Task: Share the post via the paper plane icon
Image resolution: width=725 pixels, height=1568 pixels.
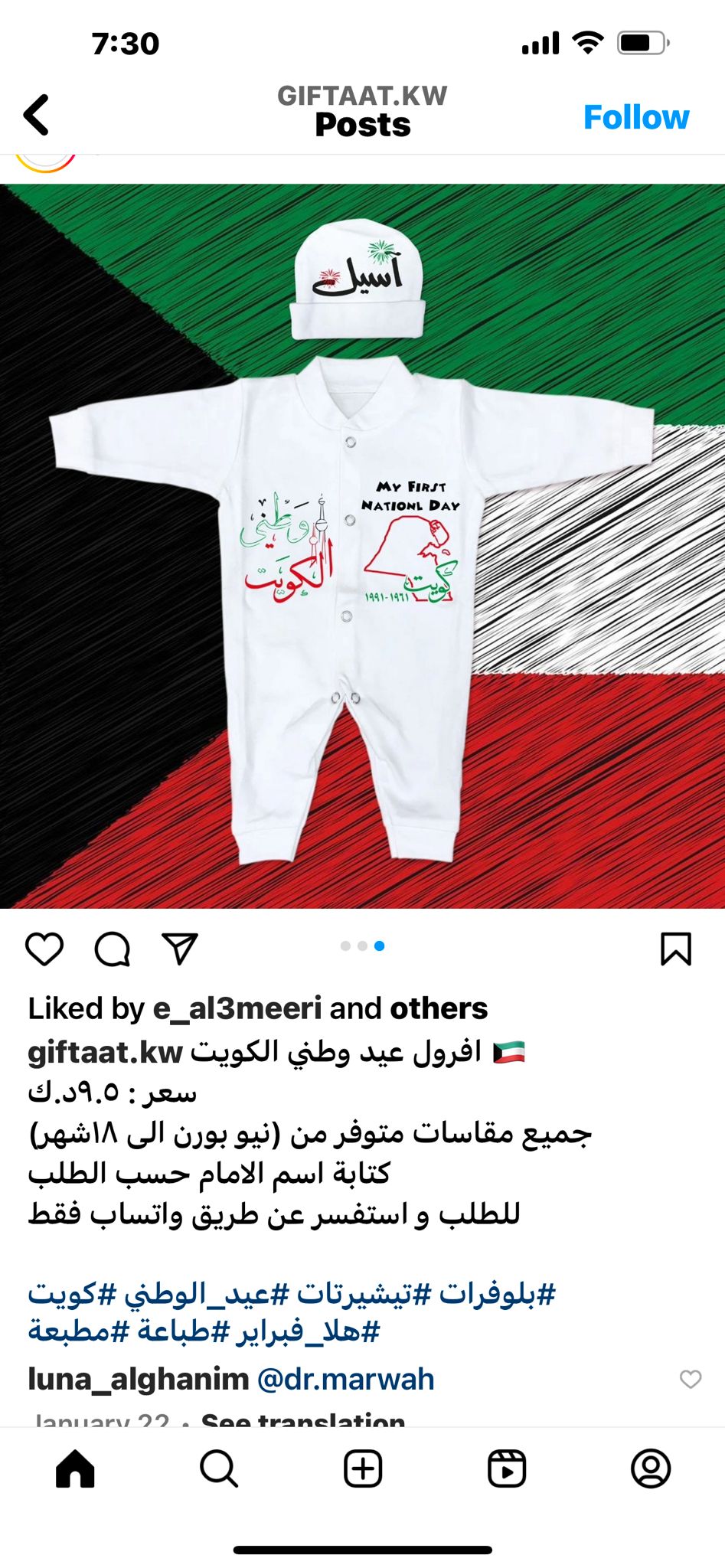Action: pos(180,949)
